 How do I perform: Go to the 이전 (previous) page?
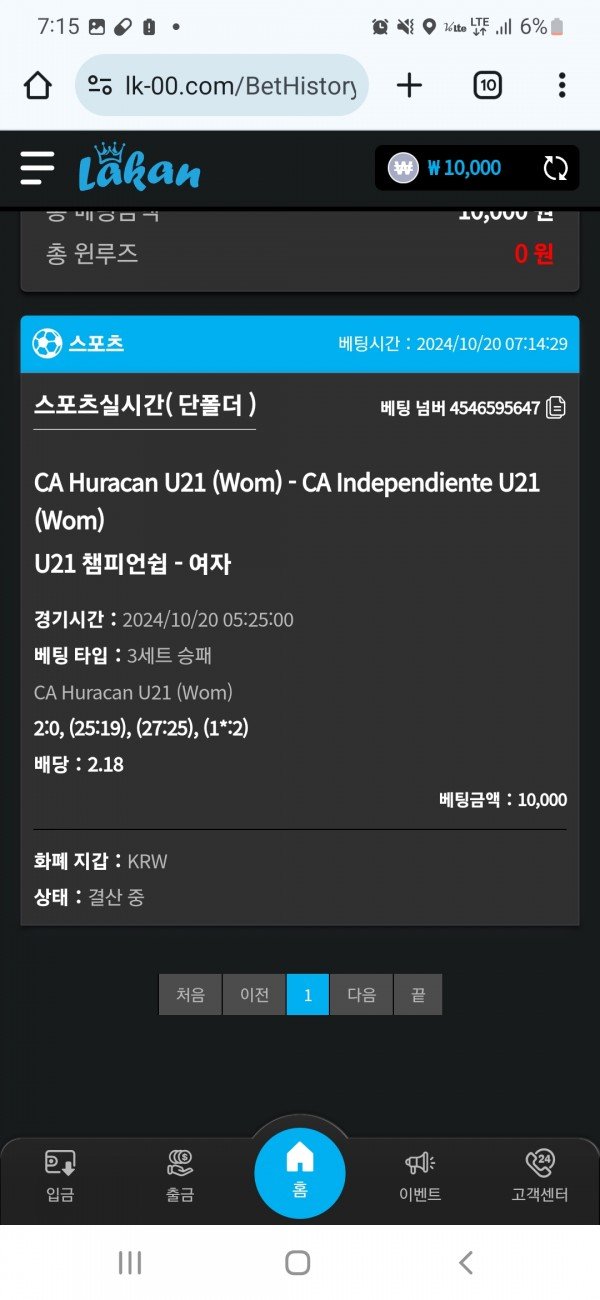[254, 995]
